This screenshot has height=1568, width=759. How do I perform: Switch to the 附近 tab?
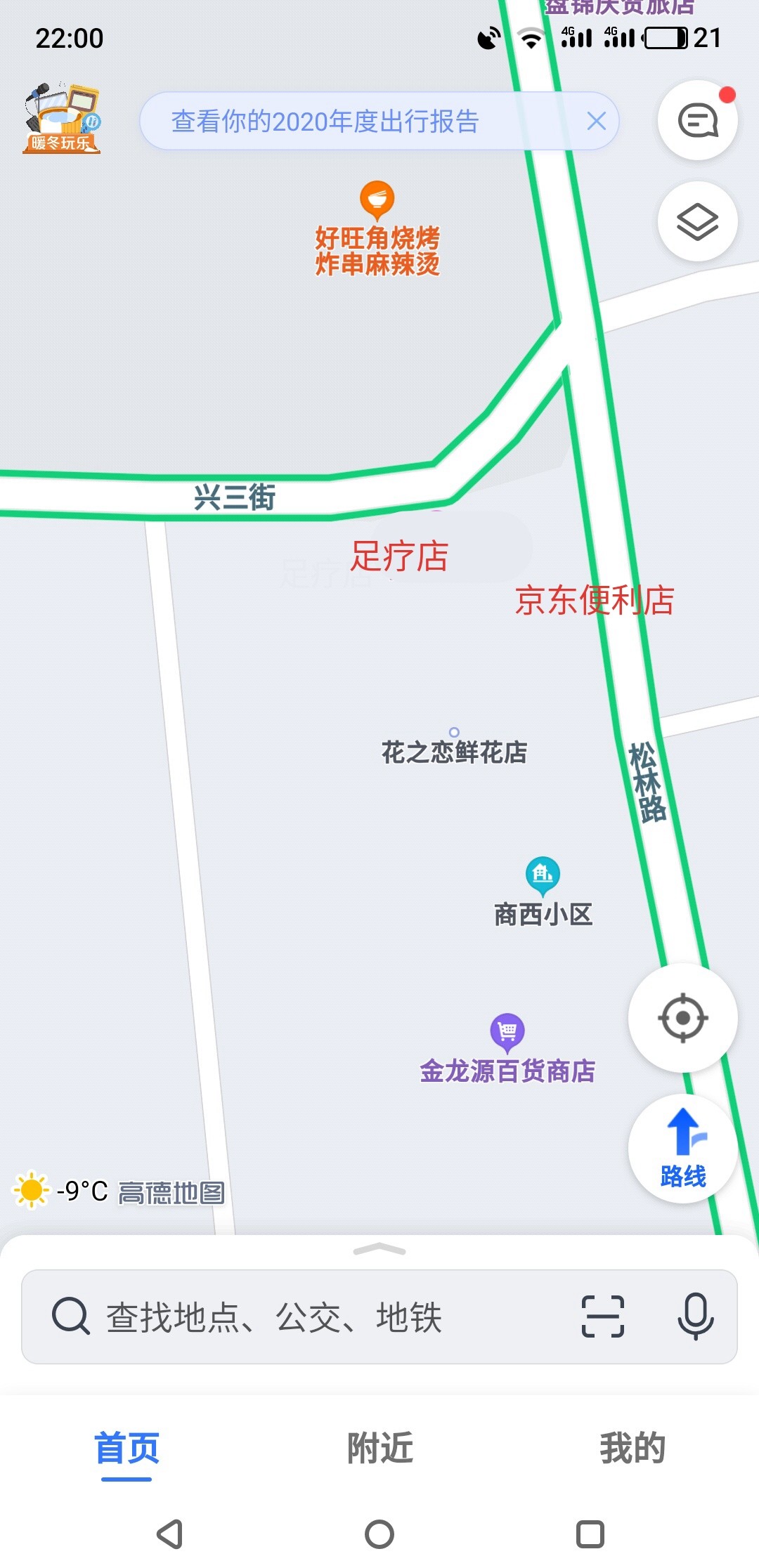[379, 1449]
